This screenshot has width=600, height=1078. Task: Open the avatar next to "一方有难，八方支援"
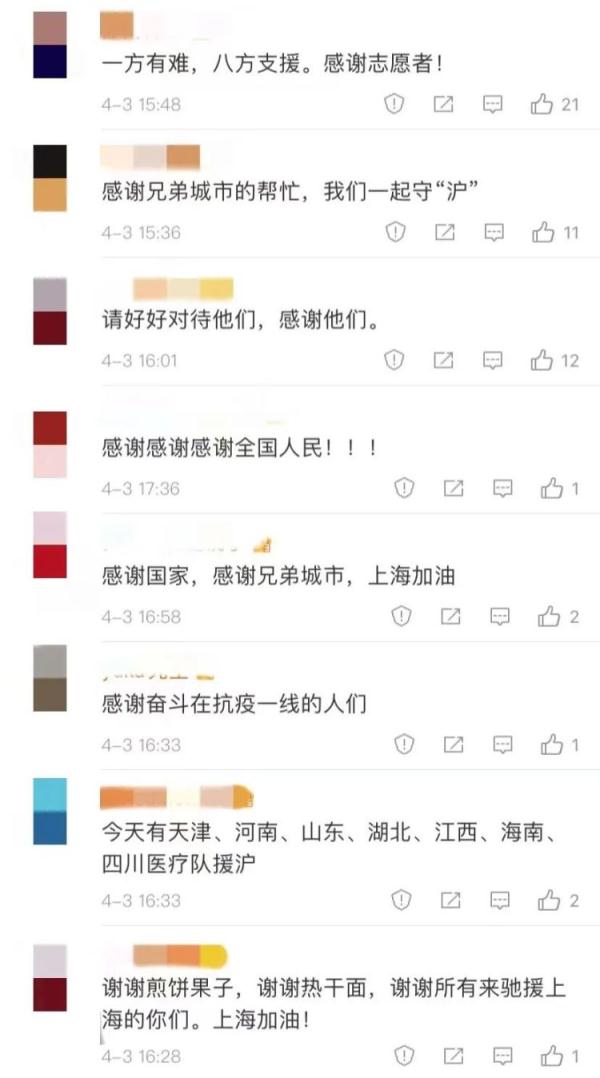point(50,45)
